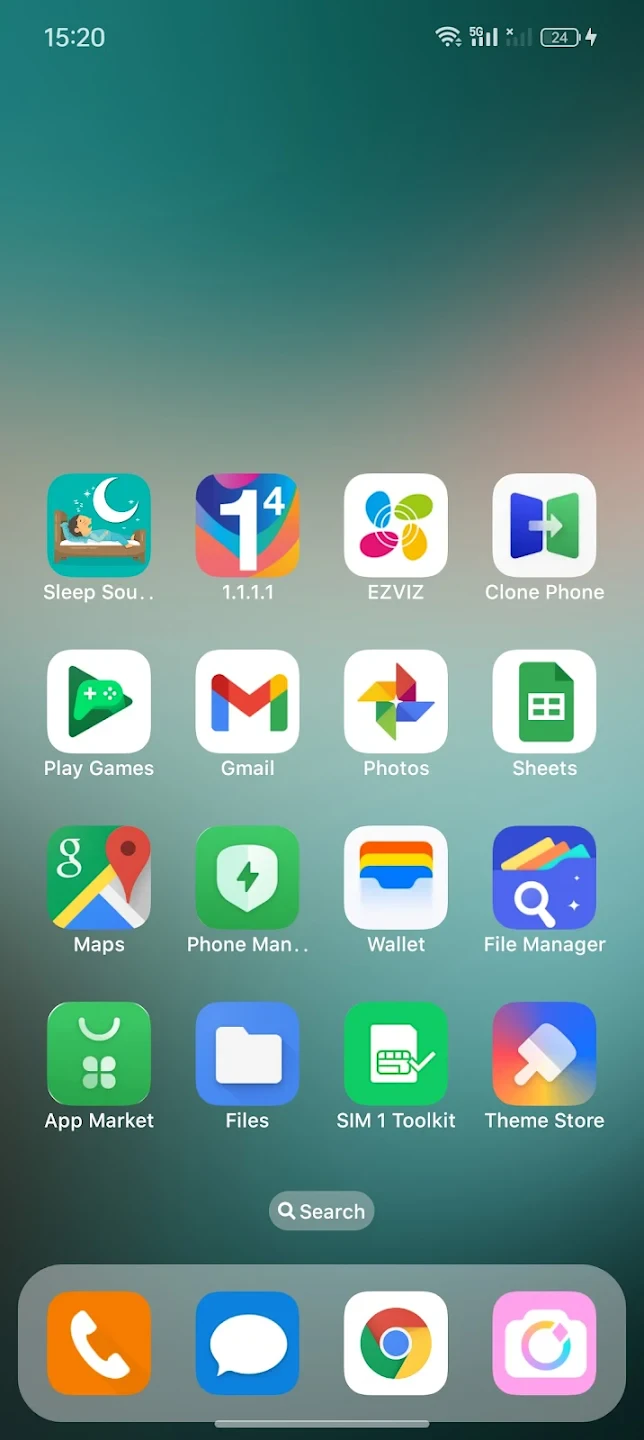This screenshot has height=1440, width=644.
Task: Open the Phone dialer in the dock
Action: pos(99,1342)
